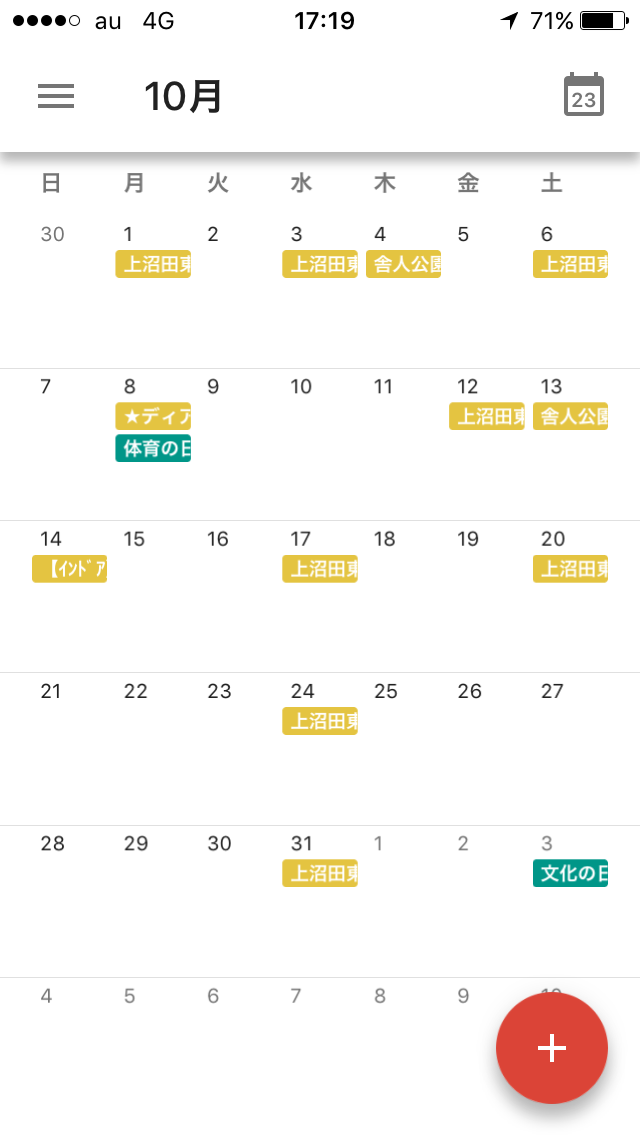The image size is (640, 1136).
Task: Open the ★ディア event on the 8th
Action: tap(153, 417)
